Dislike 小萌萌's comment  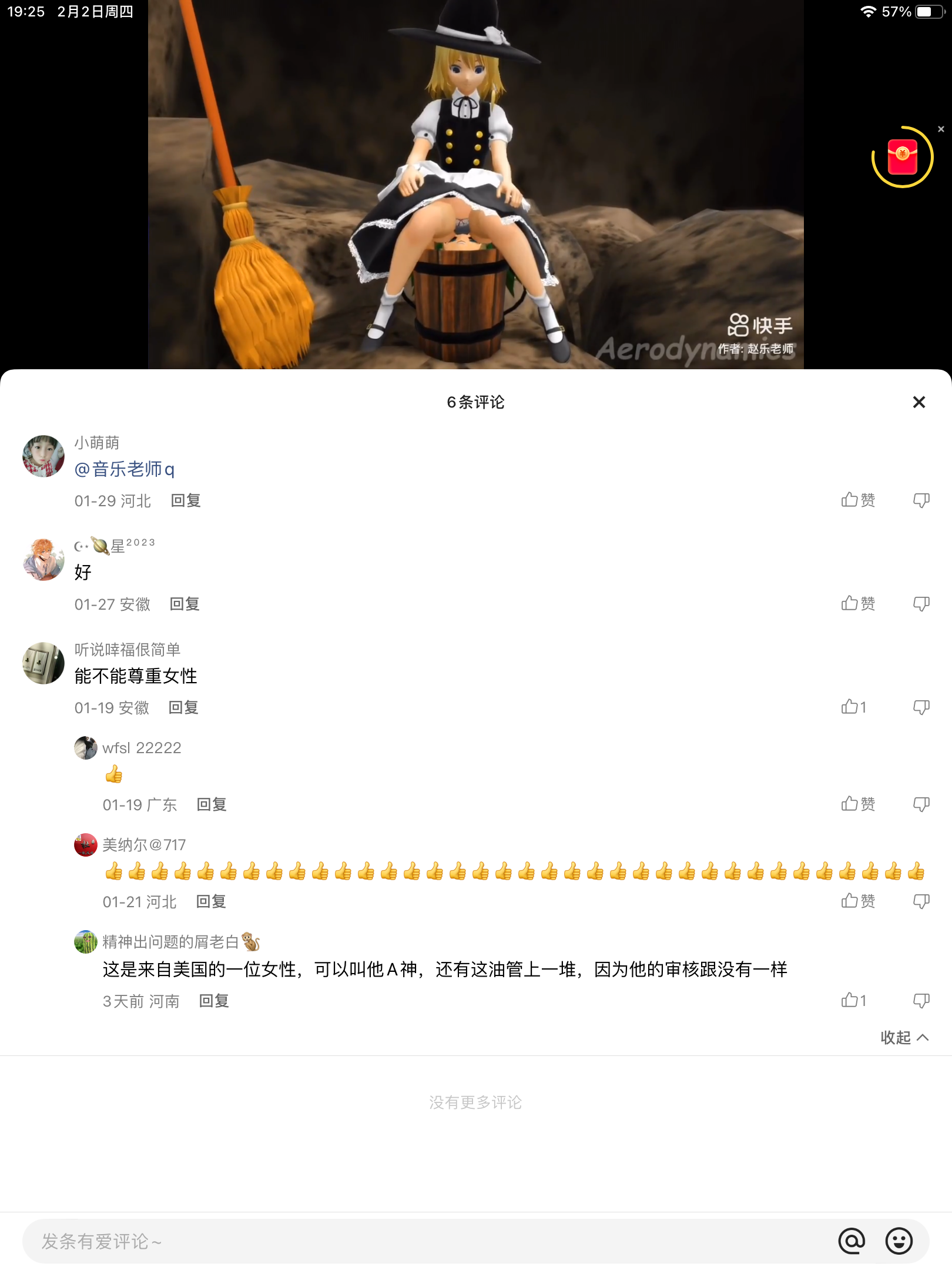coord(921,500)
